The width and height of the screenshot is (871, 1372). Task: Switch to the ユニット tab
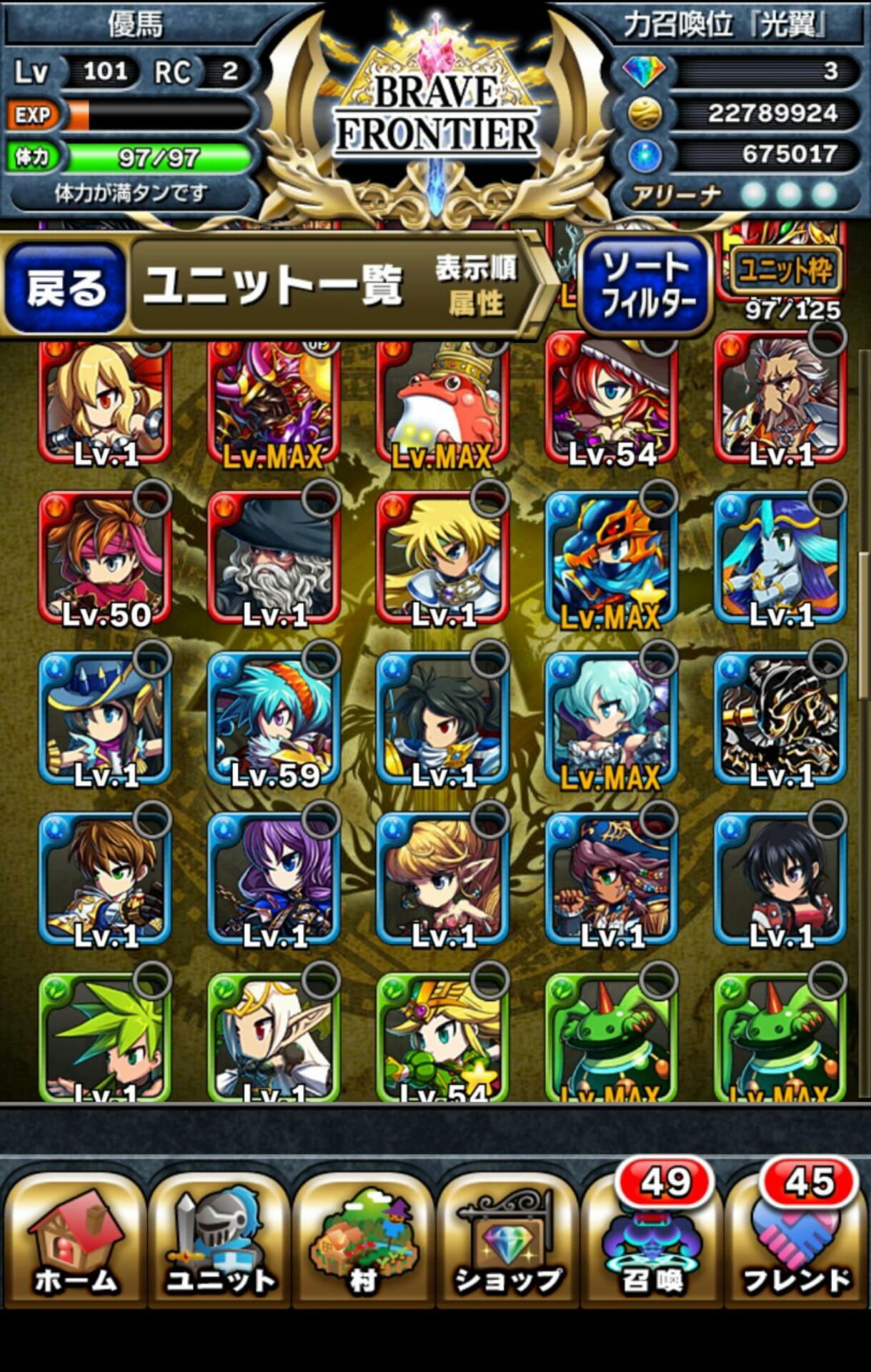pyautogui.click(x=219, y=1240)
